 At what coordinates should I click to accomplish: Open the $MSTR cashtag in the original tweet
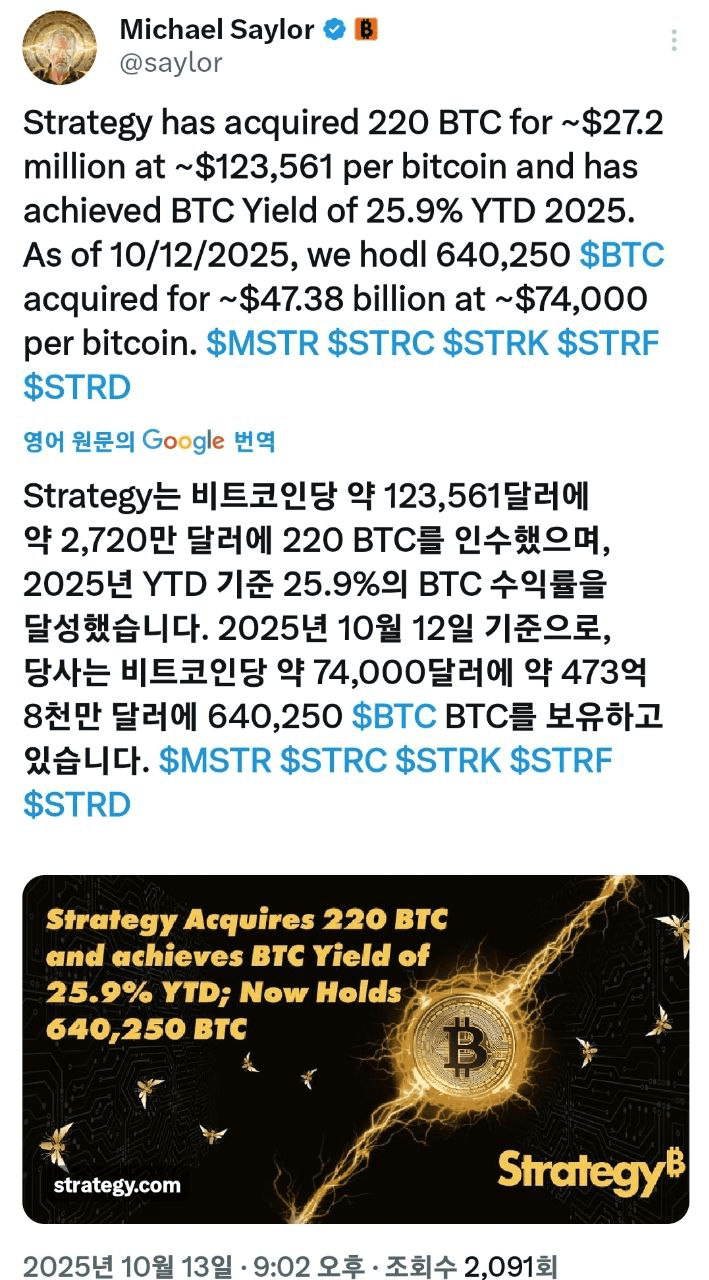[x=262, y=343]
